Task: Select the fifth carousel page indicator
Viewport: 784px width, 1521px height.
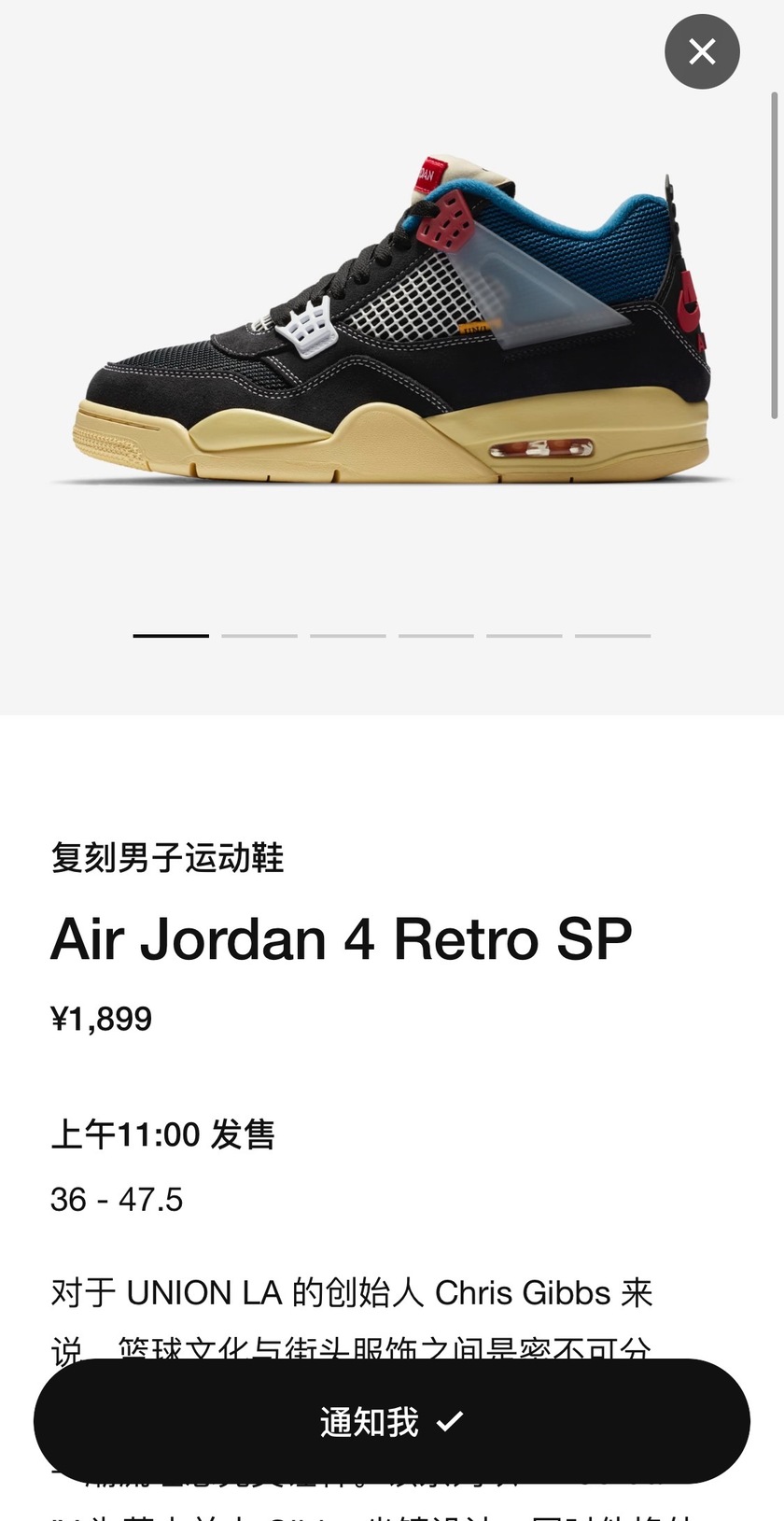Action: point(523,634)
